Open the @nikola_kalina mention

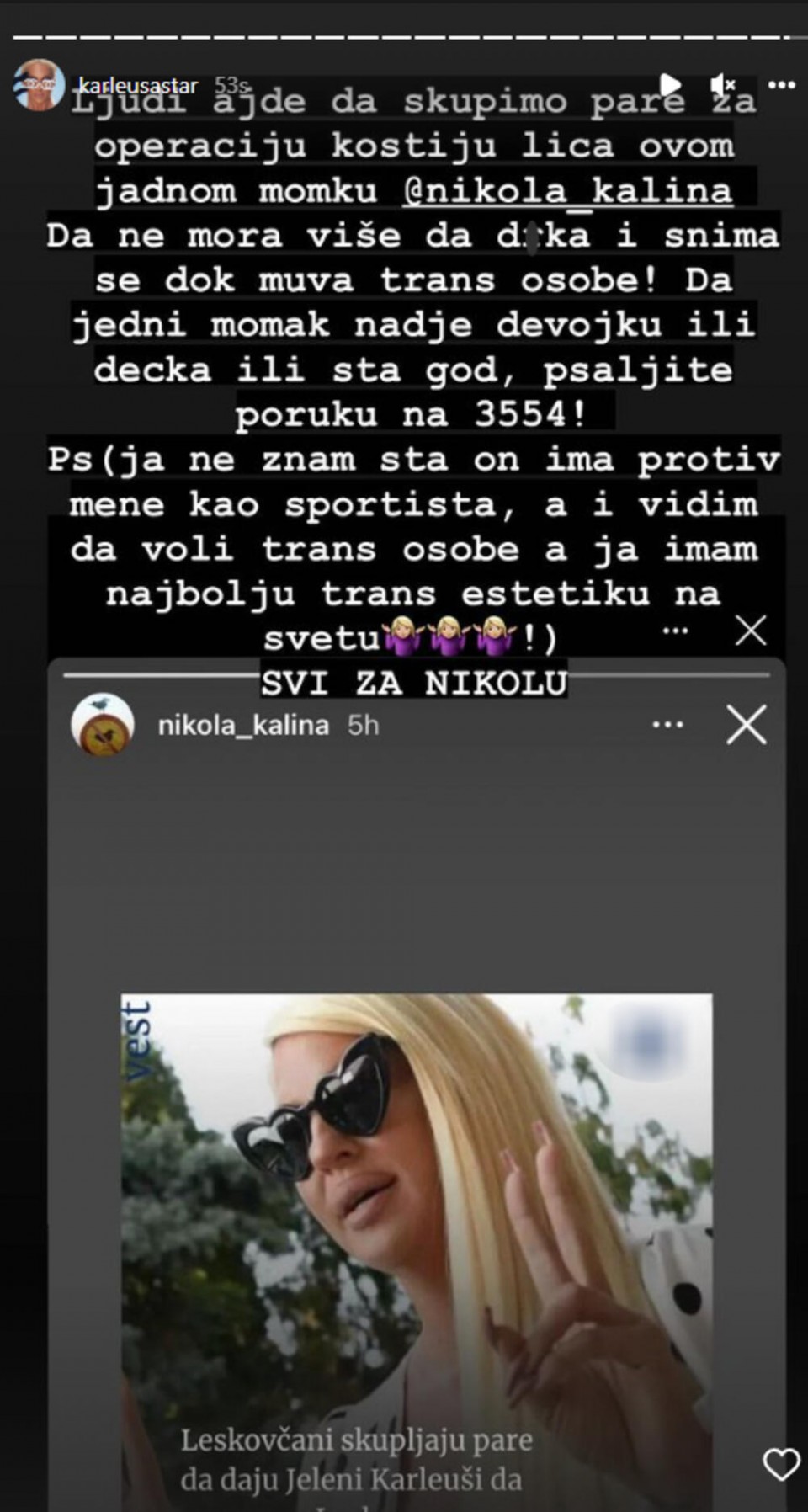567,191
